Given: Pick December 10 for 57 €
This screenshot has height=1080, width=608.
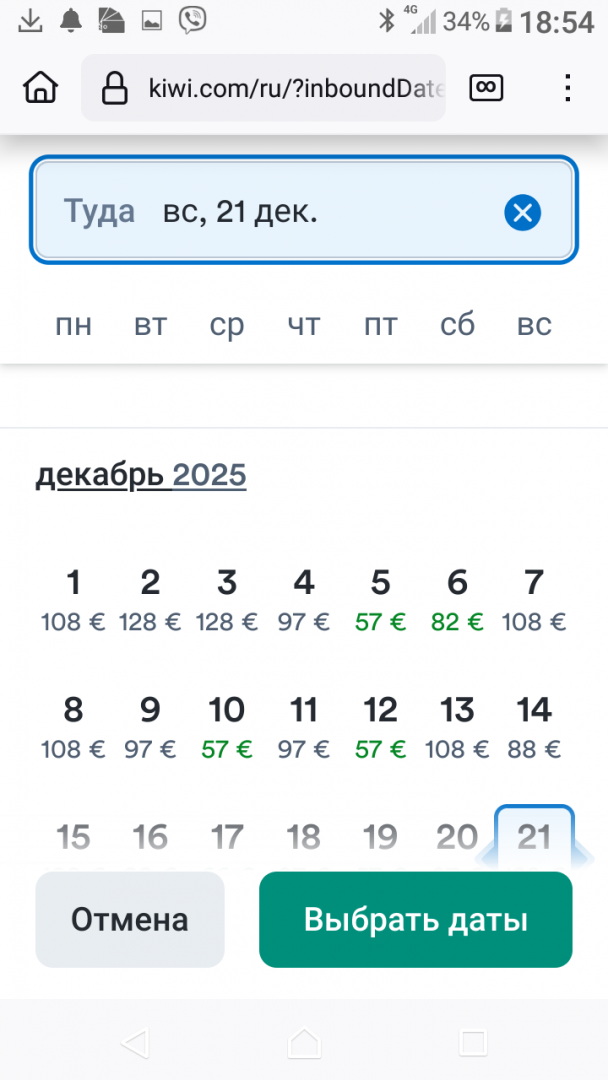Looking at the screenshot, I should (x=227, y=726).
